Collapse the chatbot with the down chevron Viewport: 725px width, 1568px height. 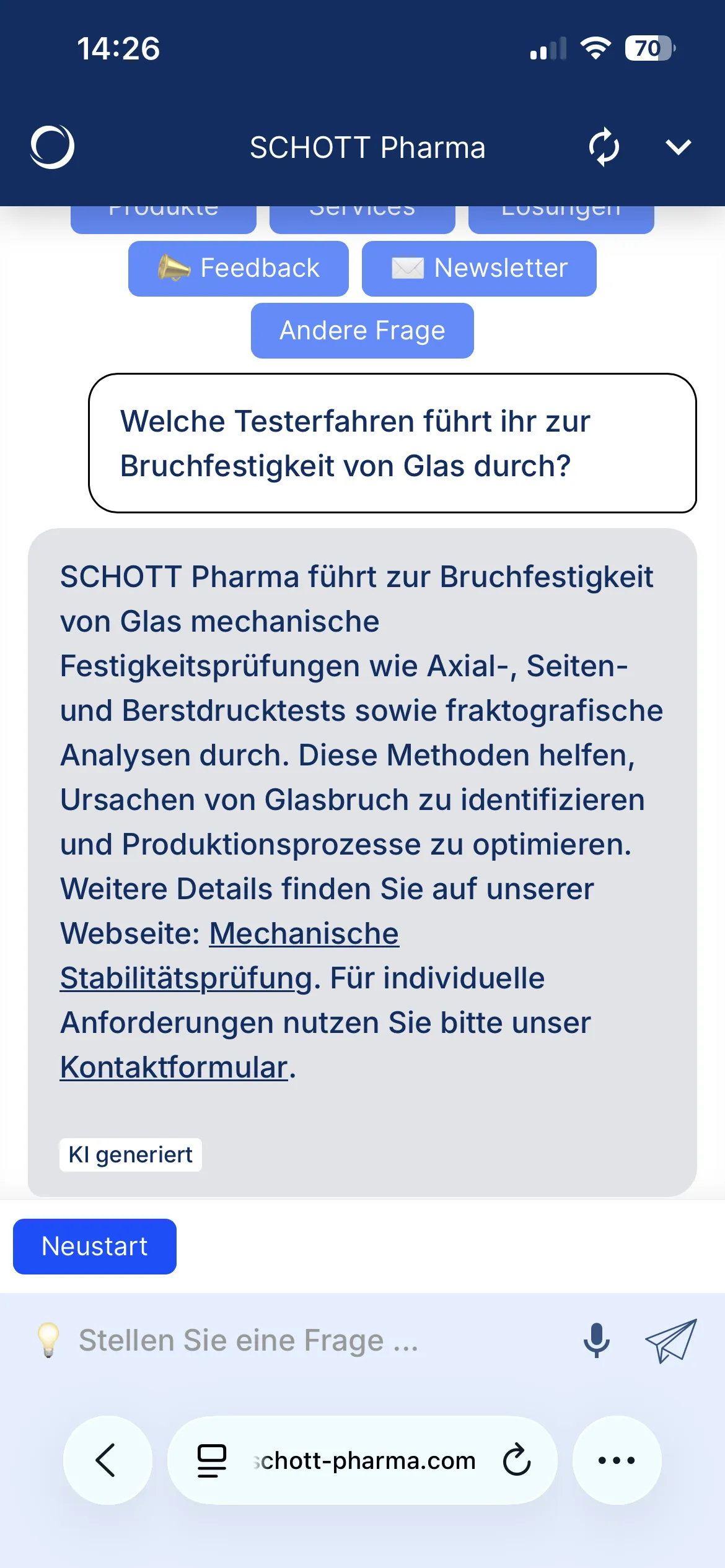679,147
